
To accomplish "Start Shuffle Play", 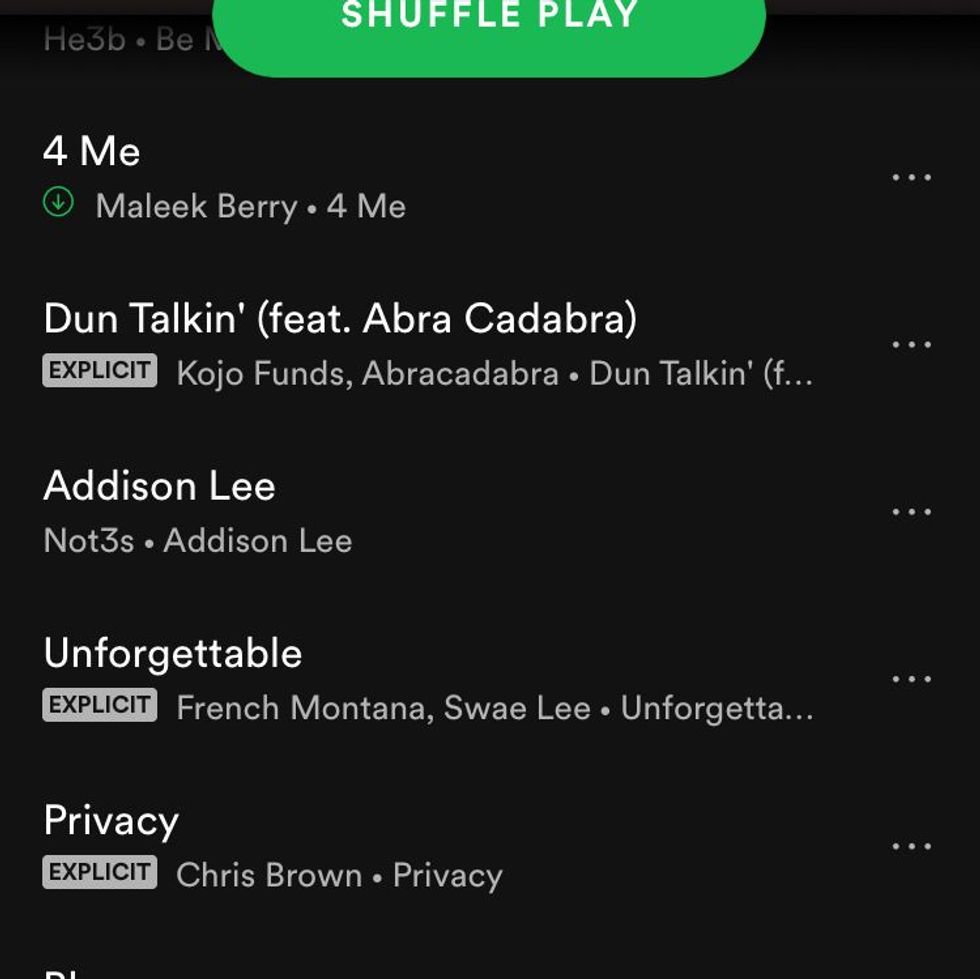I will 489,30.
